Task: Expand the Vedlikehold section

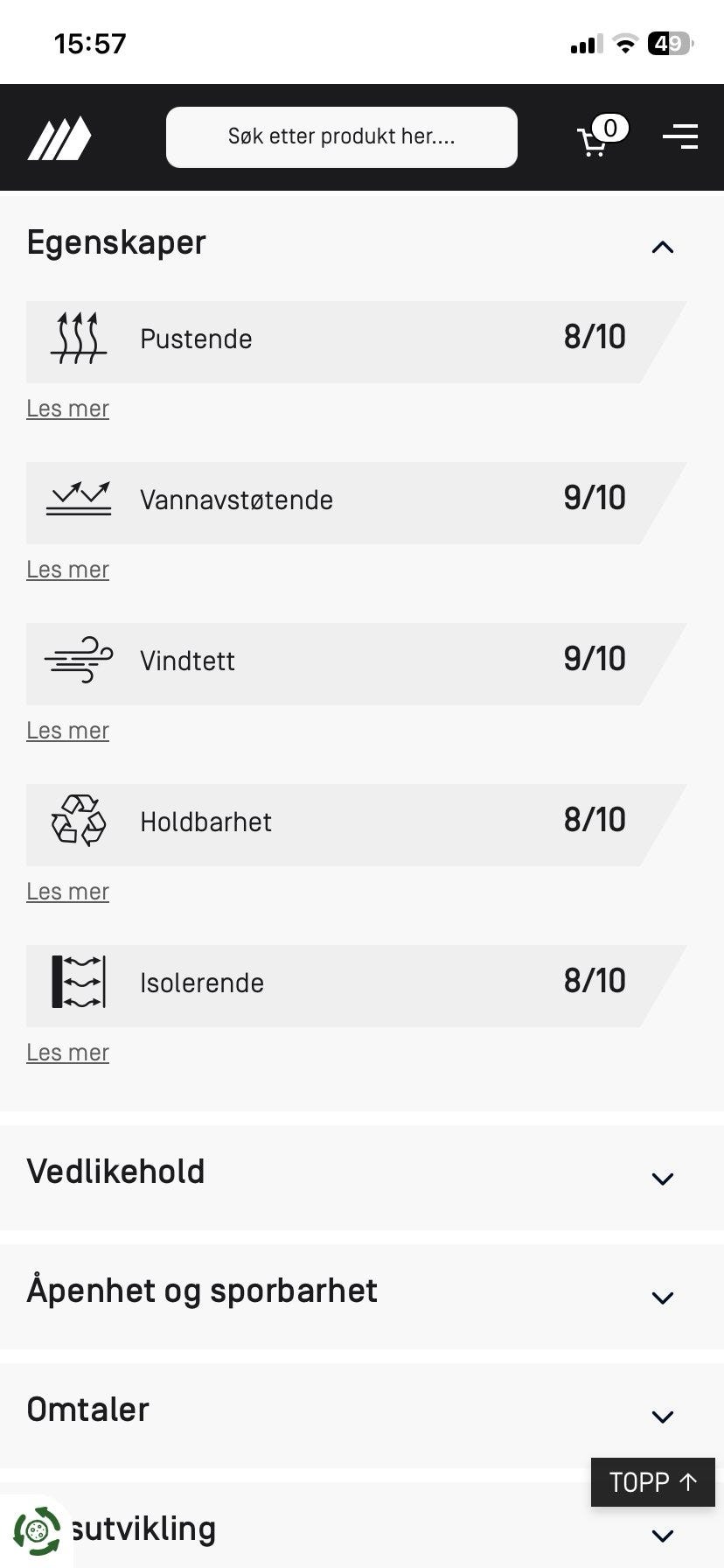Action: (x=662, y=1178)
